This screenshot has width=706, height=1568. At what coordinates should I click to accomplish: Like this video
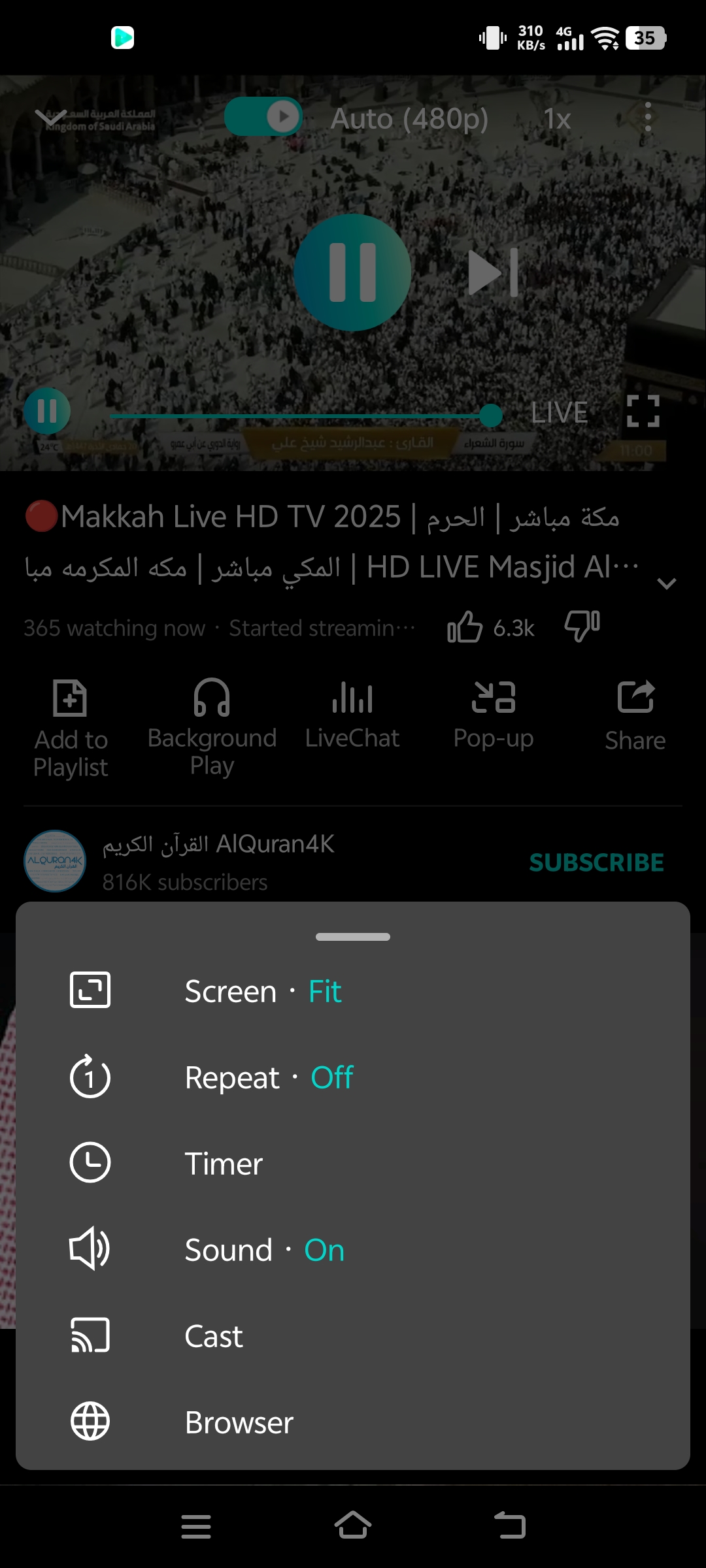[465, 627]
